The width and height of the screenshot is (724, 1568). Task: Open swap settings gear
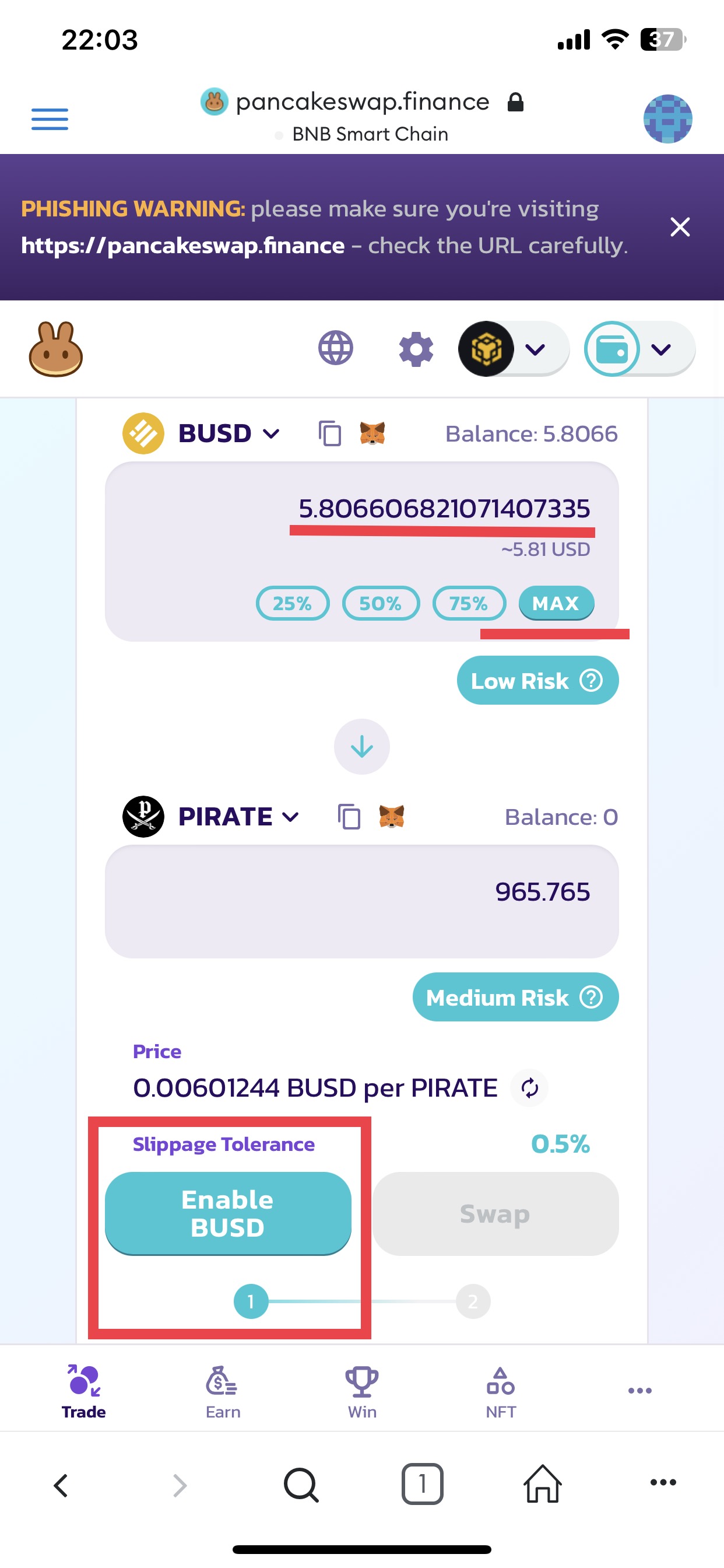click(416, 349)
